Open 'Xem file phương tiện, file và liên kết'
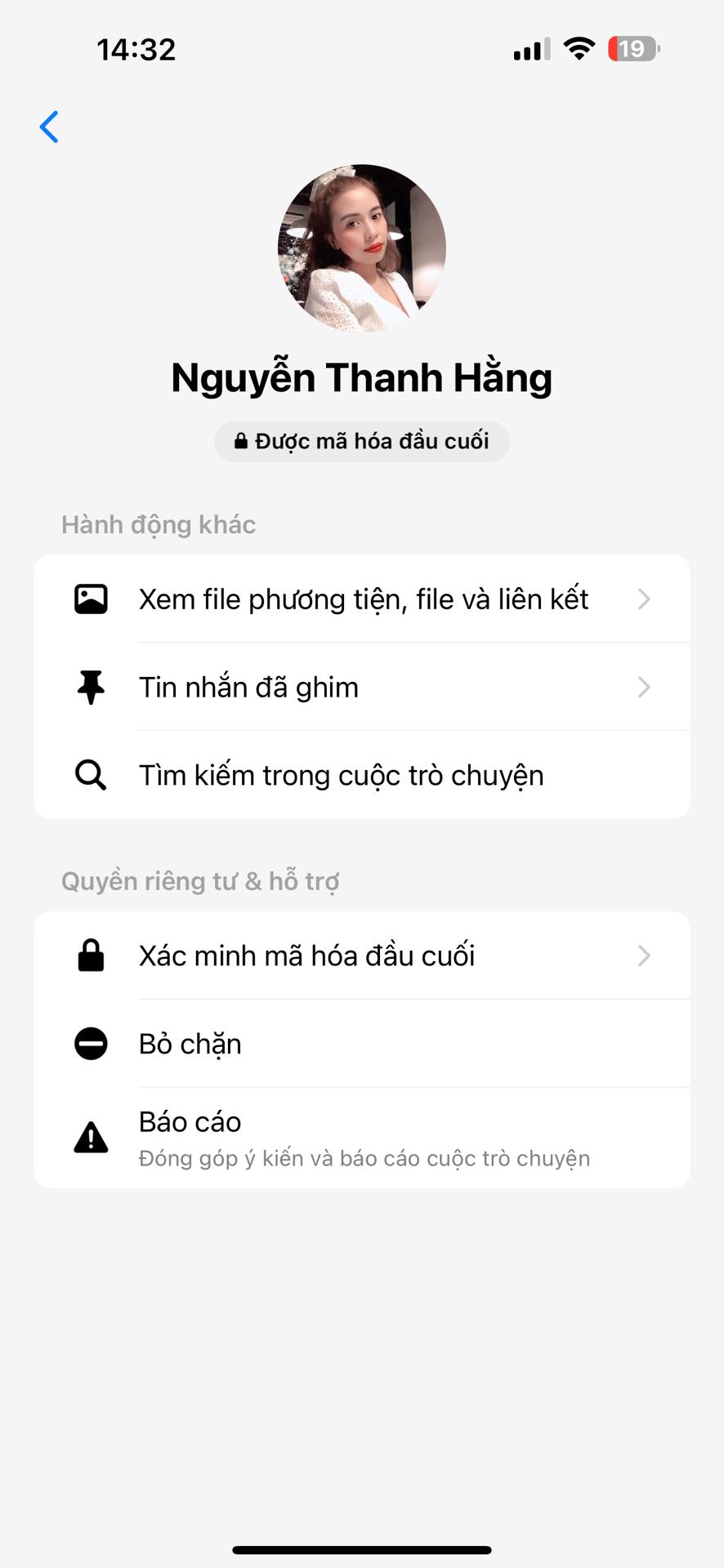Viewport: 724px width, 1568px height. pos(362,599)
